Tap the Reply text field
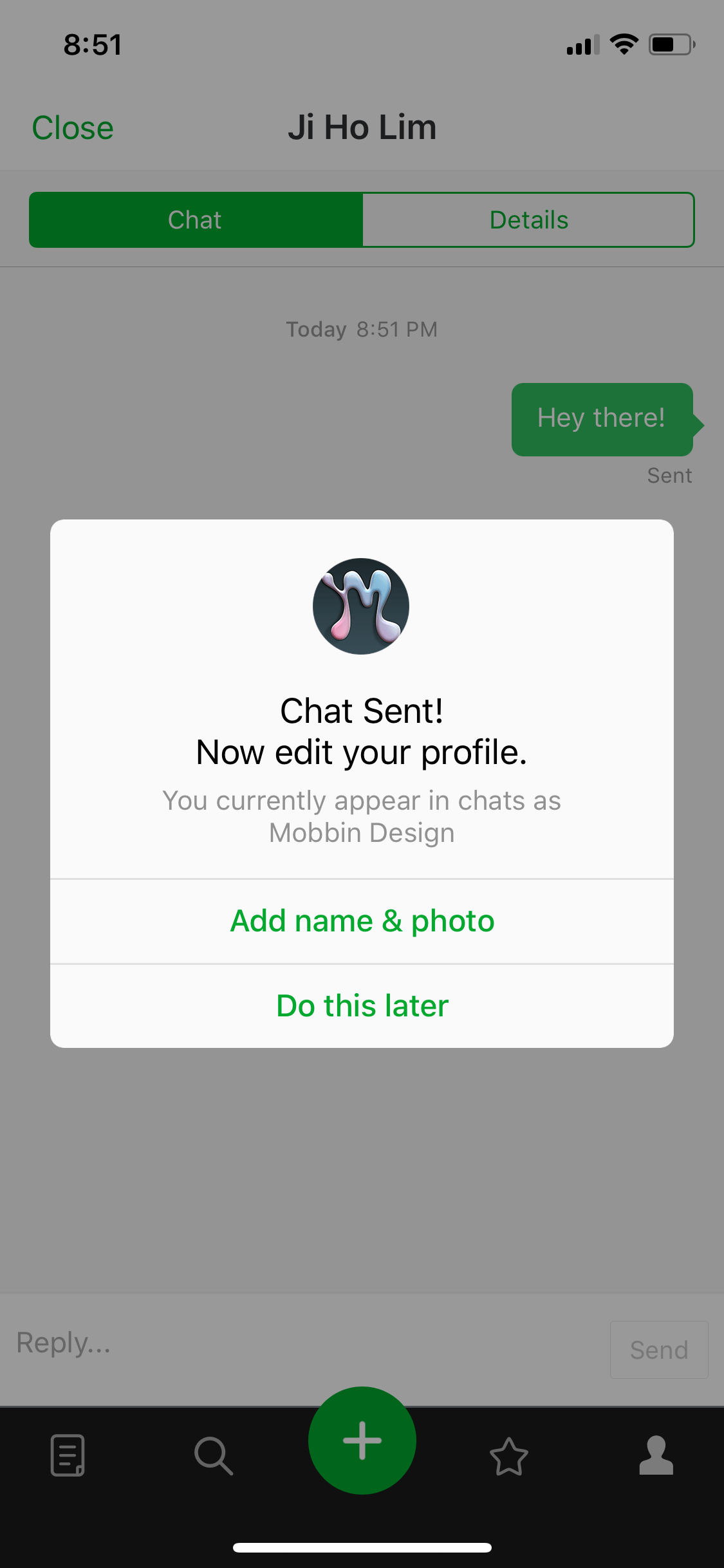 pyautogui.click(x=306, y=1344)
